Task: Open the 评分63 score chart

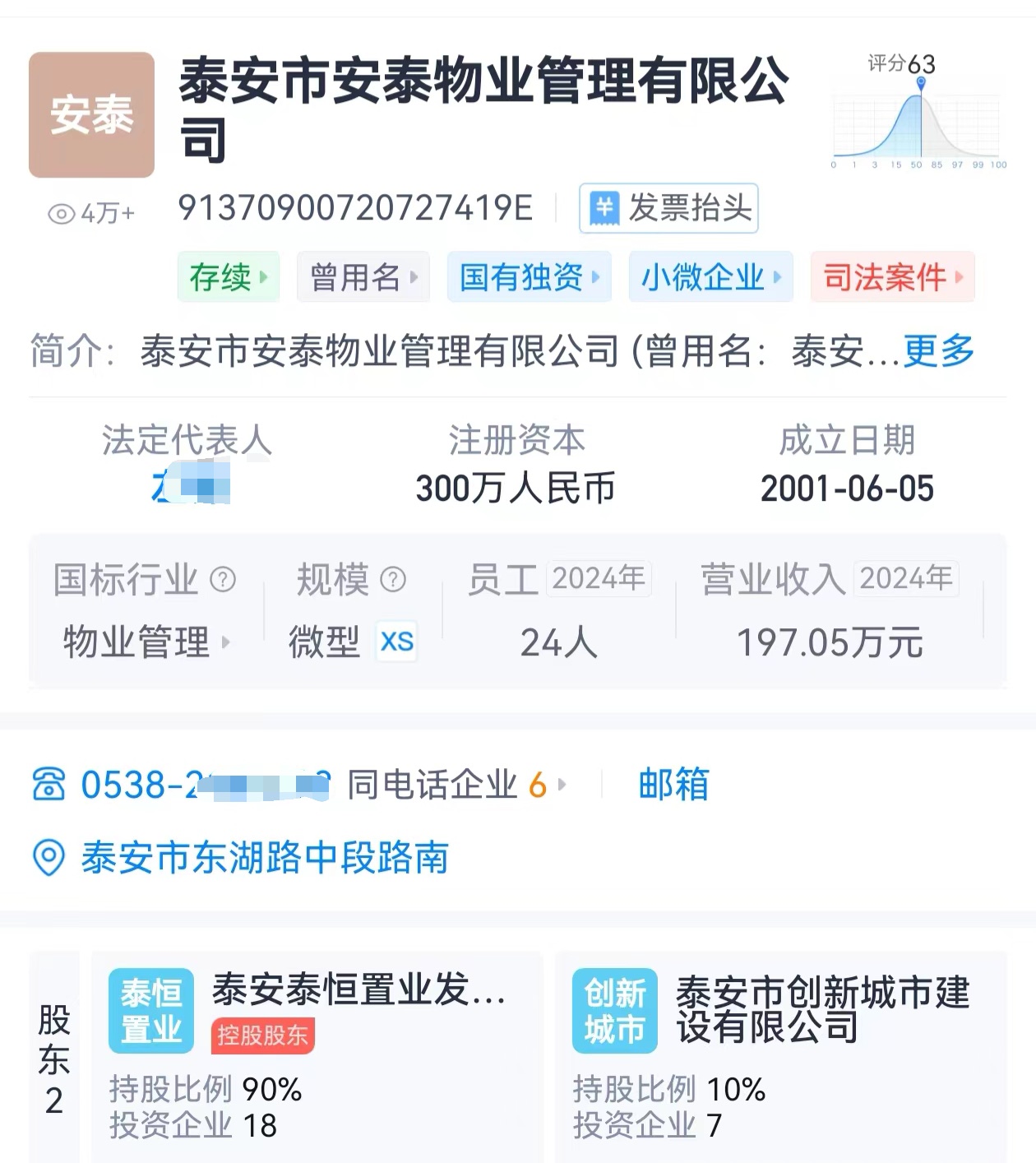Action: point(916,111)
